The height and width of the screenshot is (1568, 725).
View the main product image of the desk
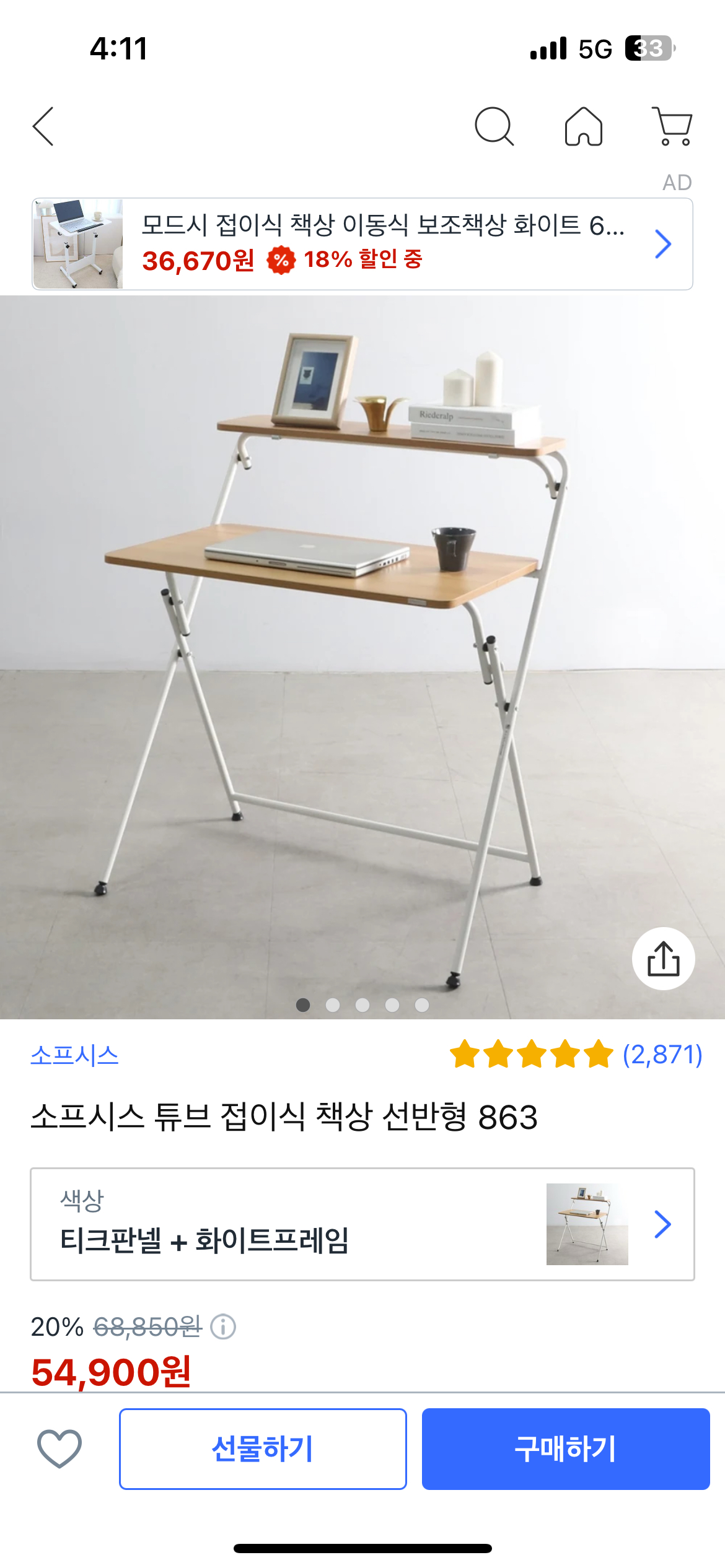pyautogui.click(x=362, y=656)
